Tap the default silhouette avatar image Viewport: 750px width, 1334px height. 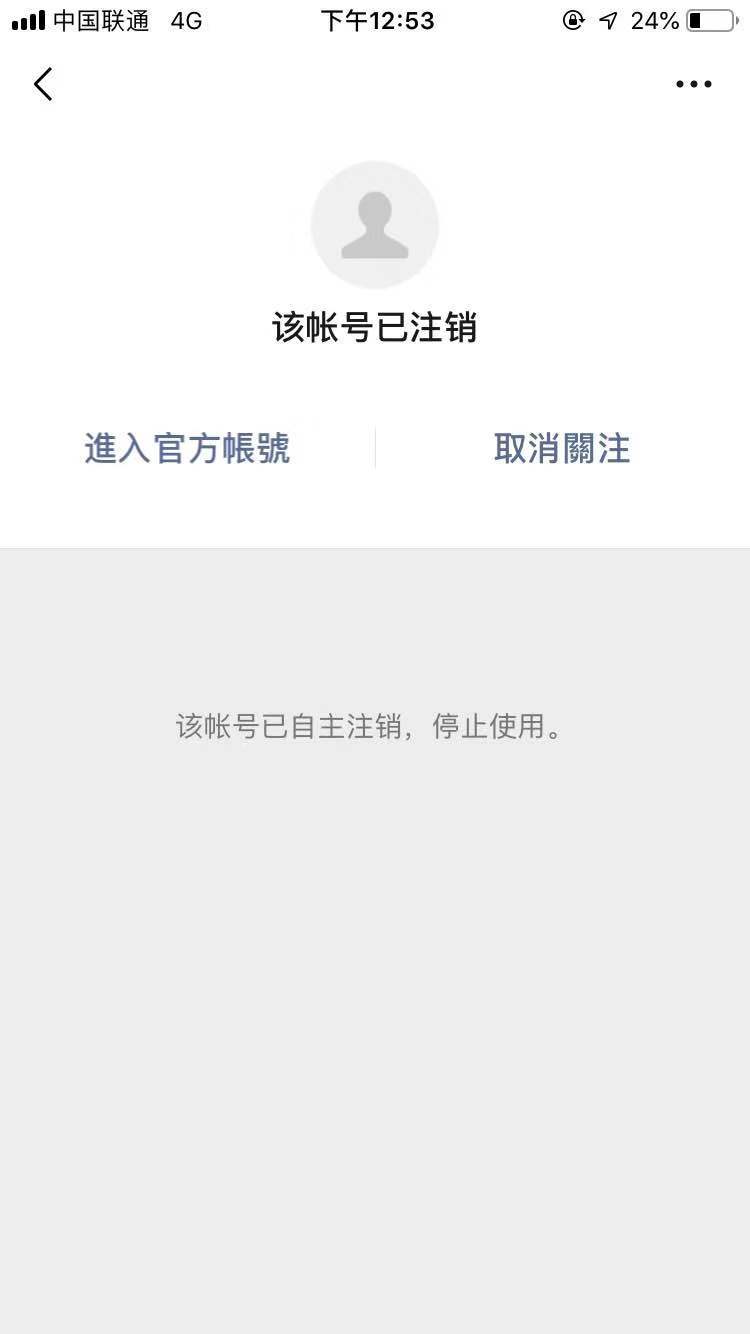pos(375,225)
